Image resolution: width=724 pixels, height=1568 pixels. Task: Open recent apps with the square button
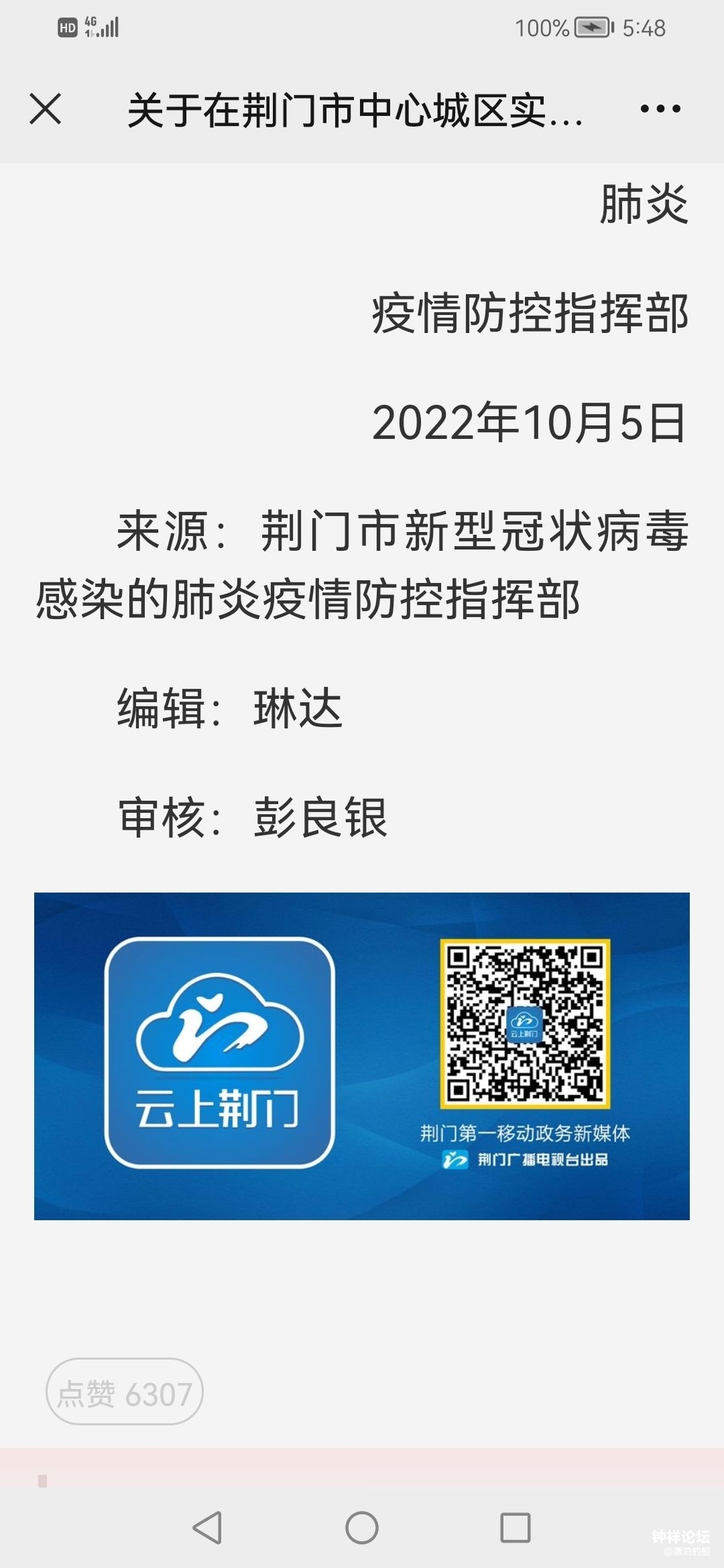tap(516, 1528)
